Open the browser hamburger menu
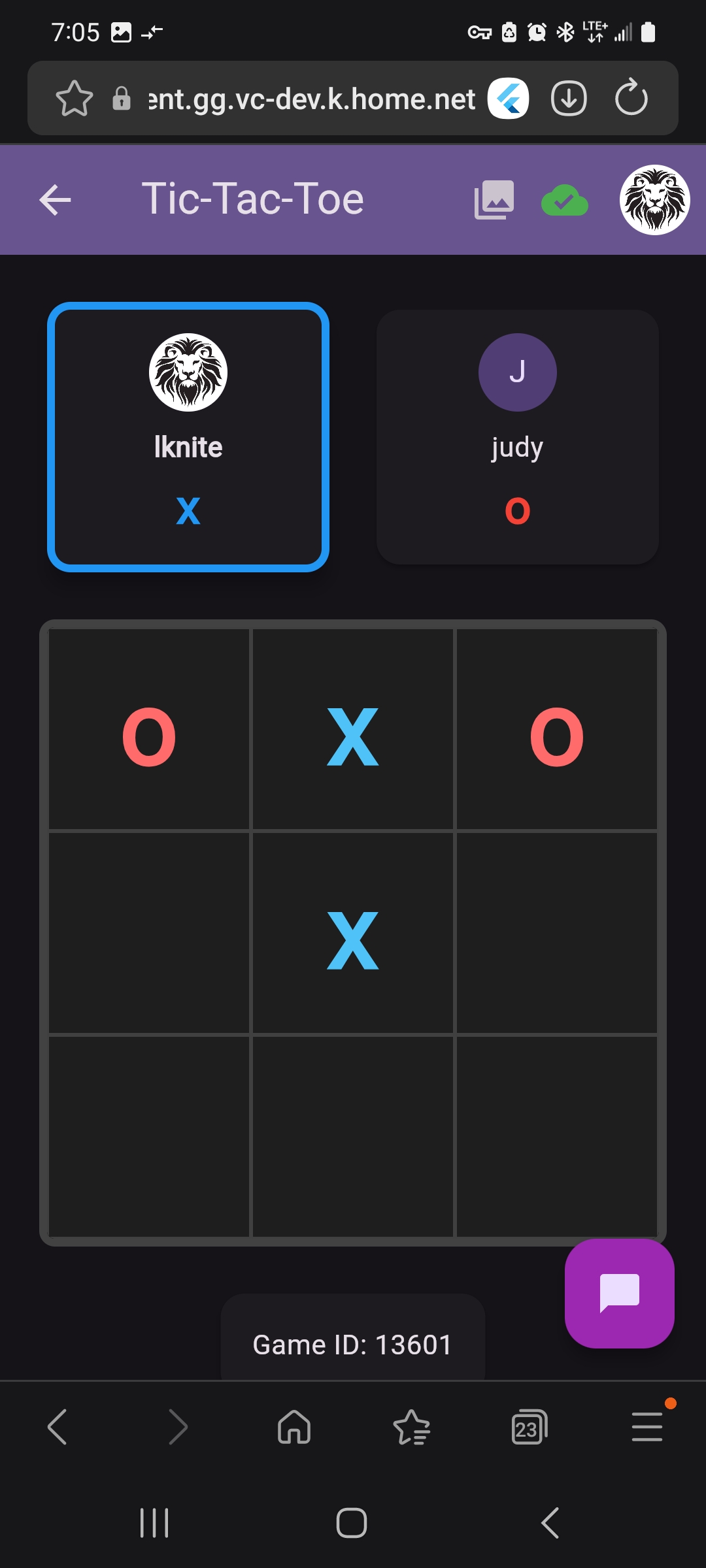This screenshot has width=706, height=1568. [647, 1427]
